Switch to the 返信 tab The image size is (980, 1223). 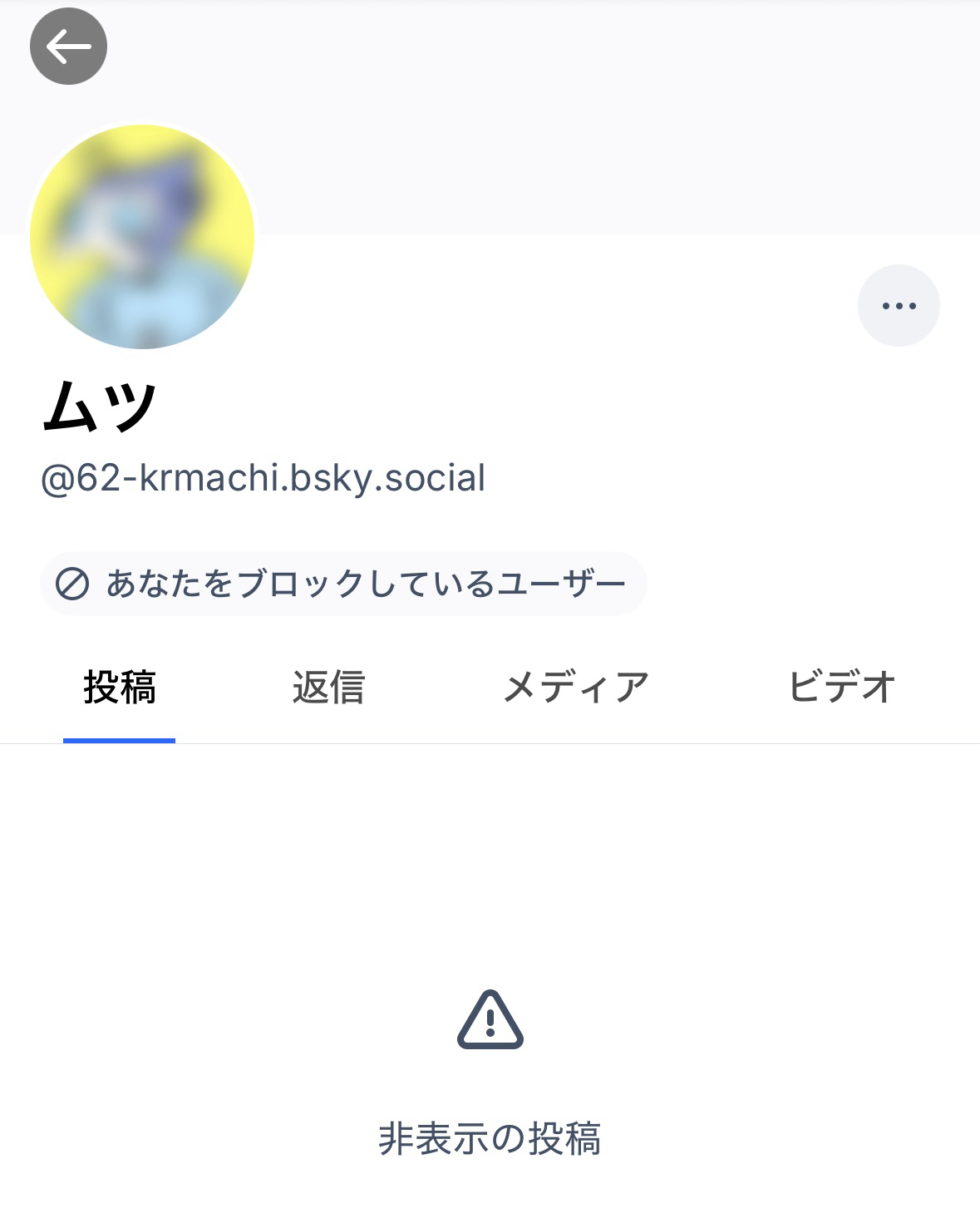[x=328, y=688]
